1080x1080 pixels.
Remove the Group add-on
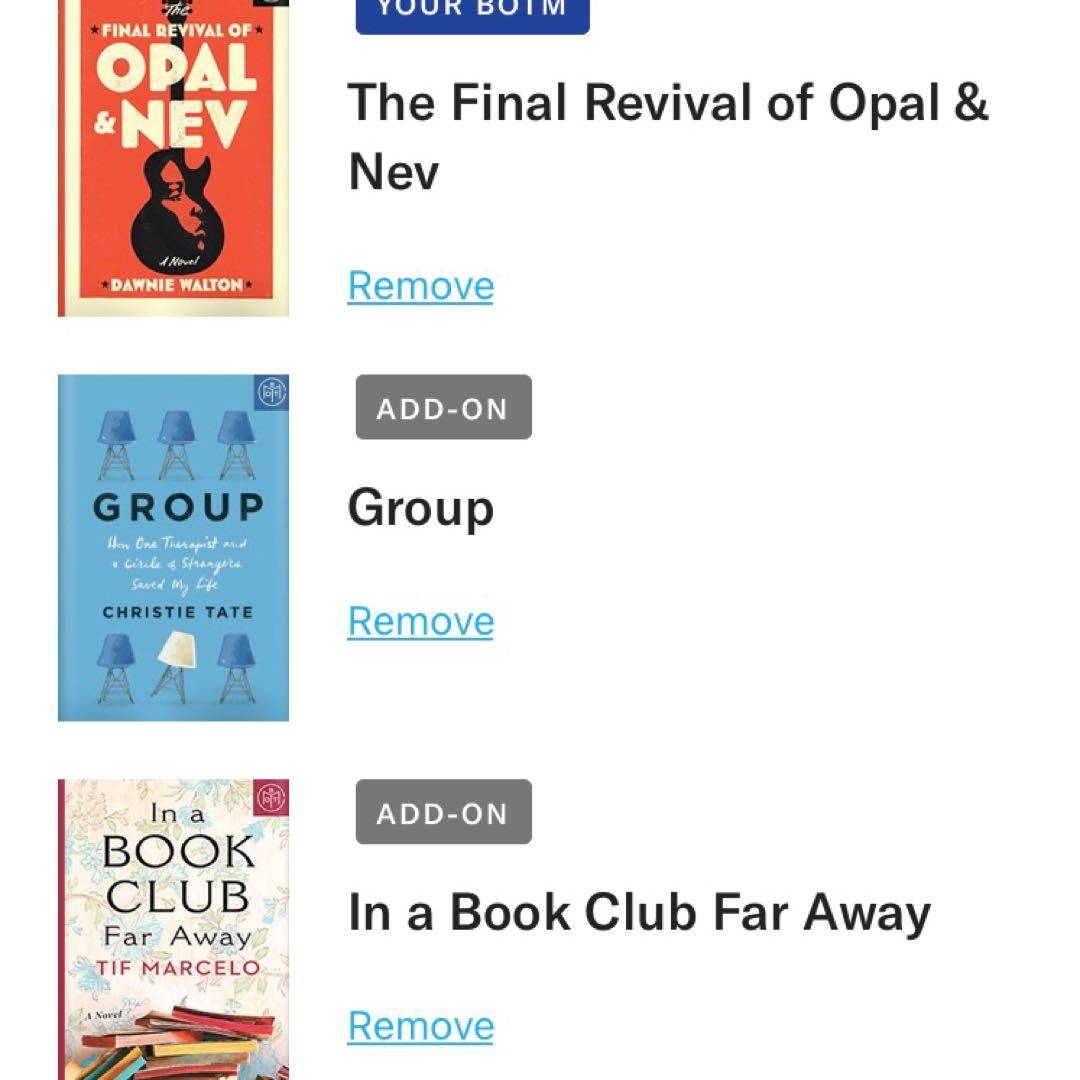(420, 621)
